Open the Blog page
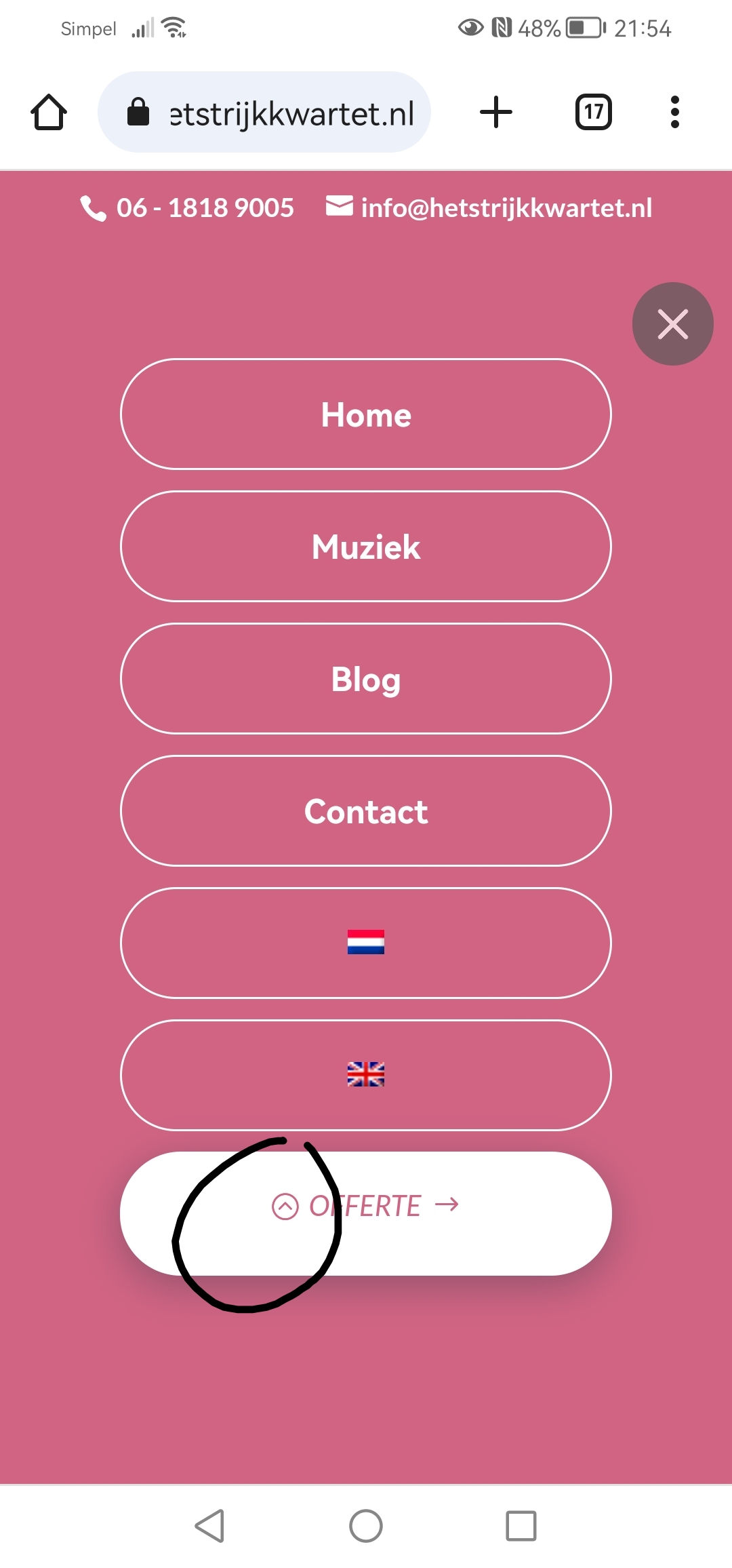The height and width of the screenshot is (1568, 732). [366, 679]
